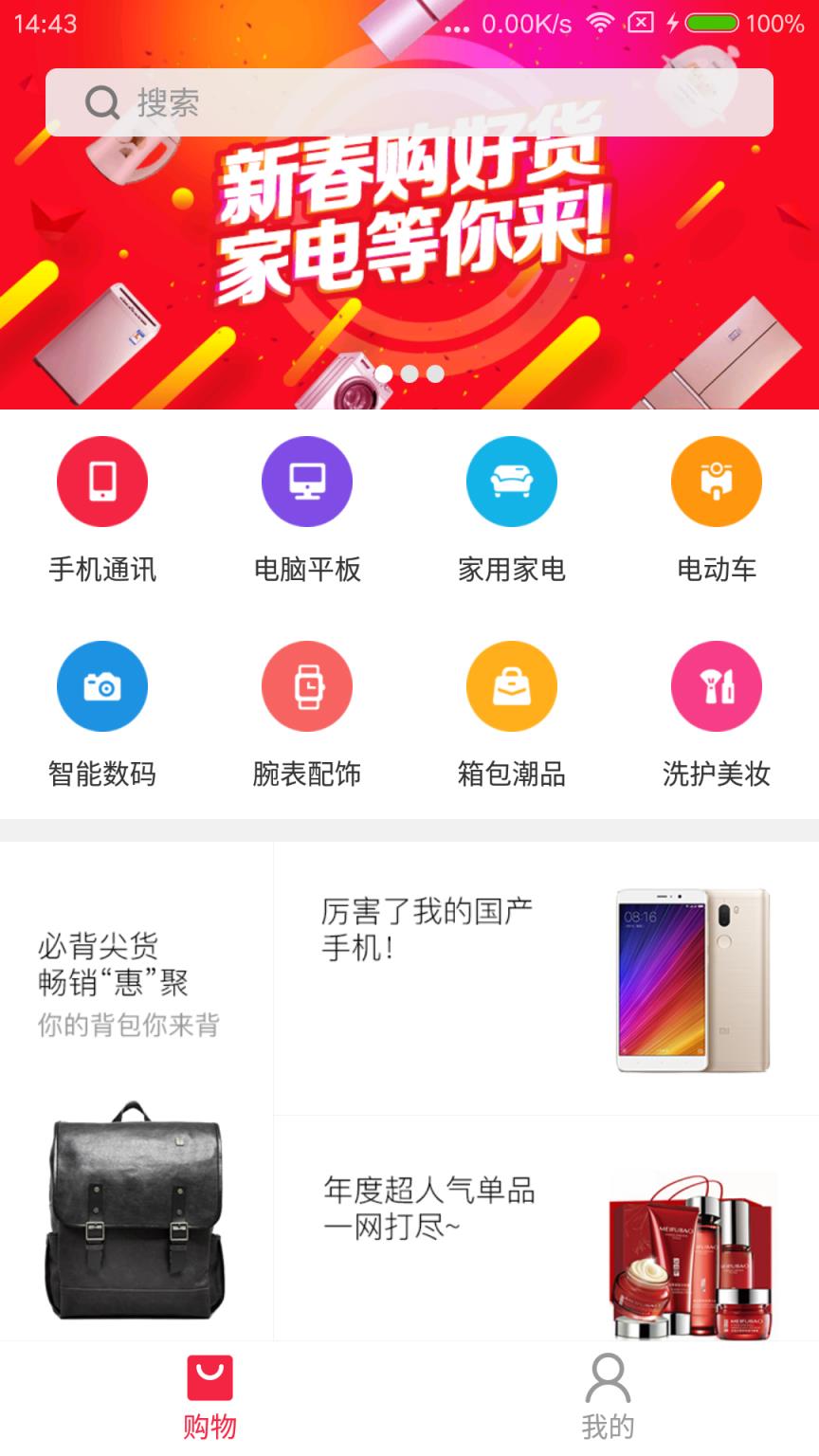Image resolution: width=819 pixels, height=1456 pixels.
Task: Switch to the 我的 tab
Action: [x=608, y=1393]
